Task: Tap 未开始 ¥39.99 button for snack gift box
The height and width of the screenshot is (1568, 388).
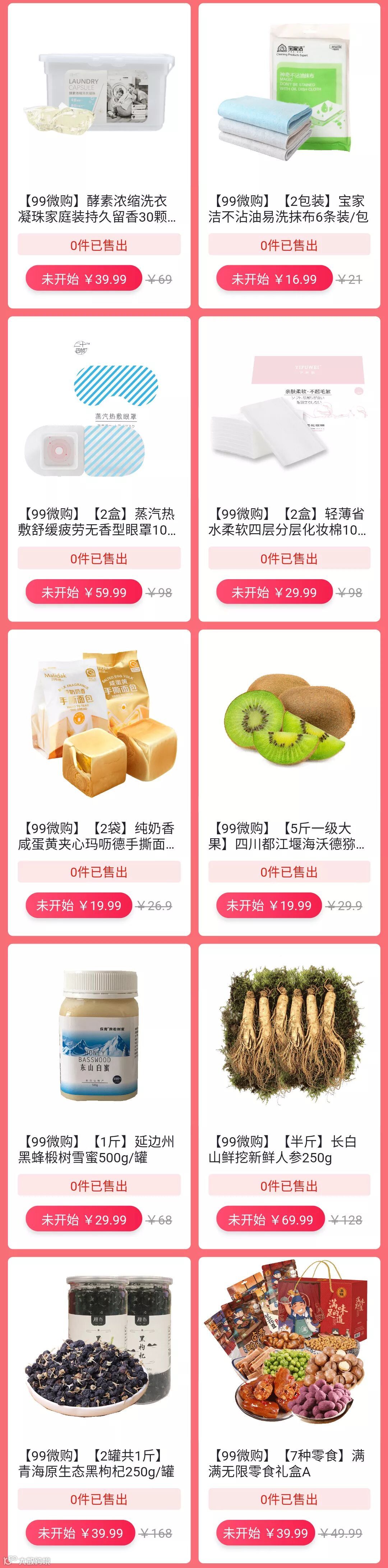Action: click(x=265, y=1533)
